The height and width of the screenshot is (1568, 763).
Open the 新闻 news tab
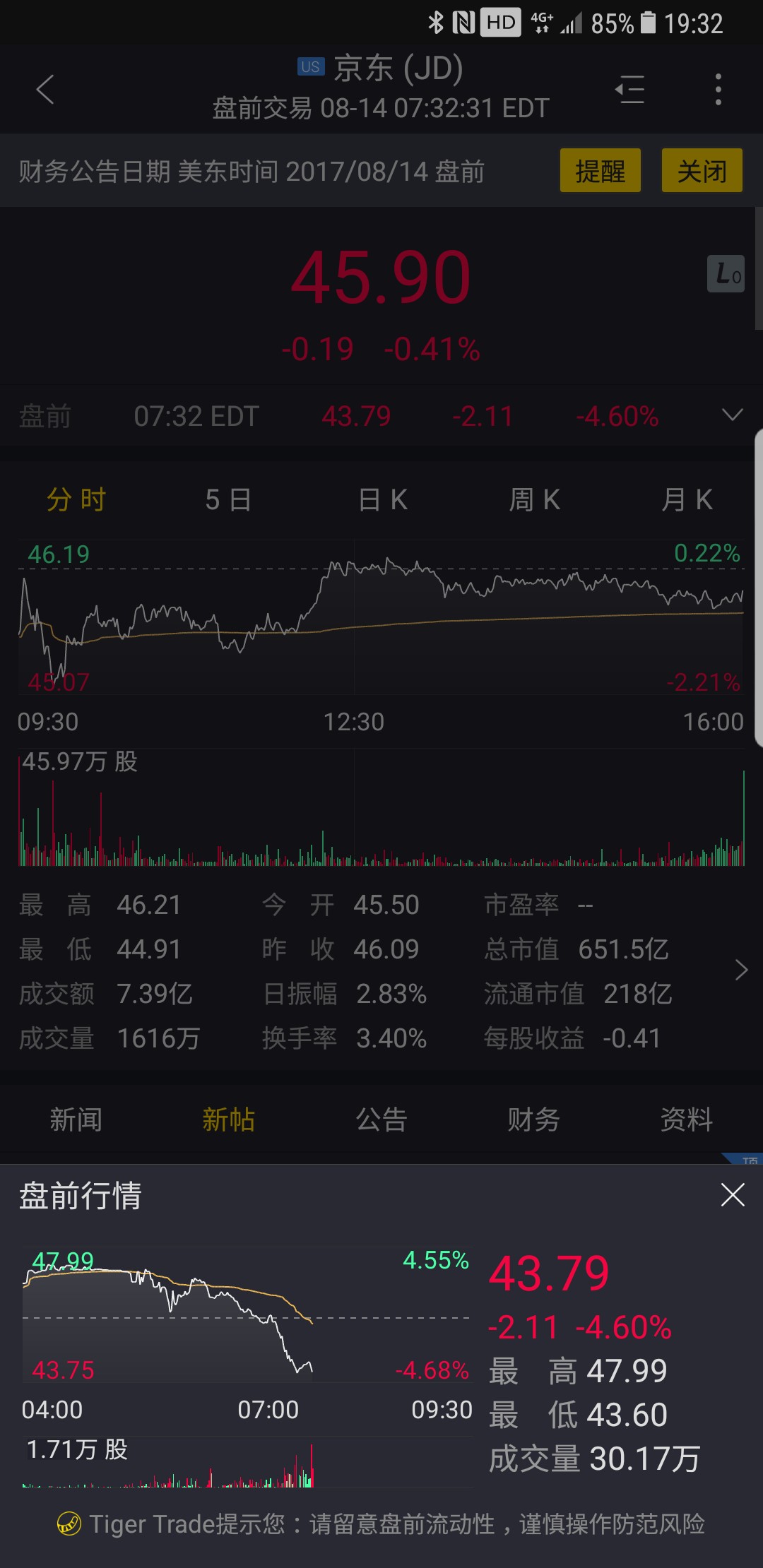(76, 1119)
